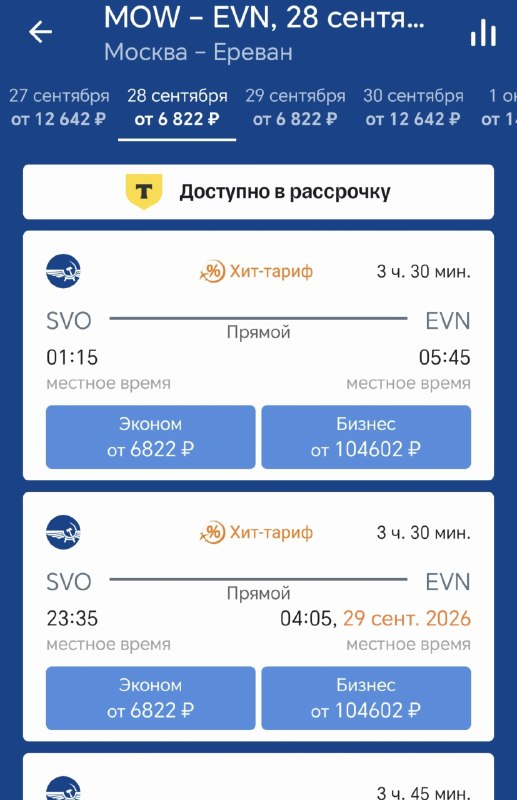Select Бизнес fare for the 01:15 flight
The height and width of the screenshot is (800, 517).
366,437
